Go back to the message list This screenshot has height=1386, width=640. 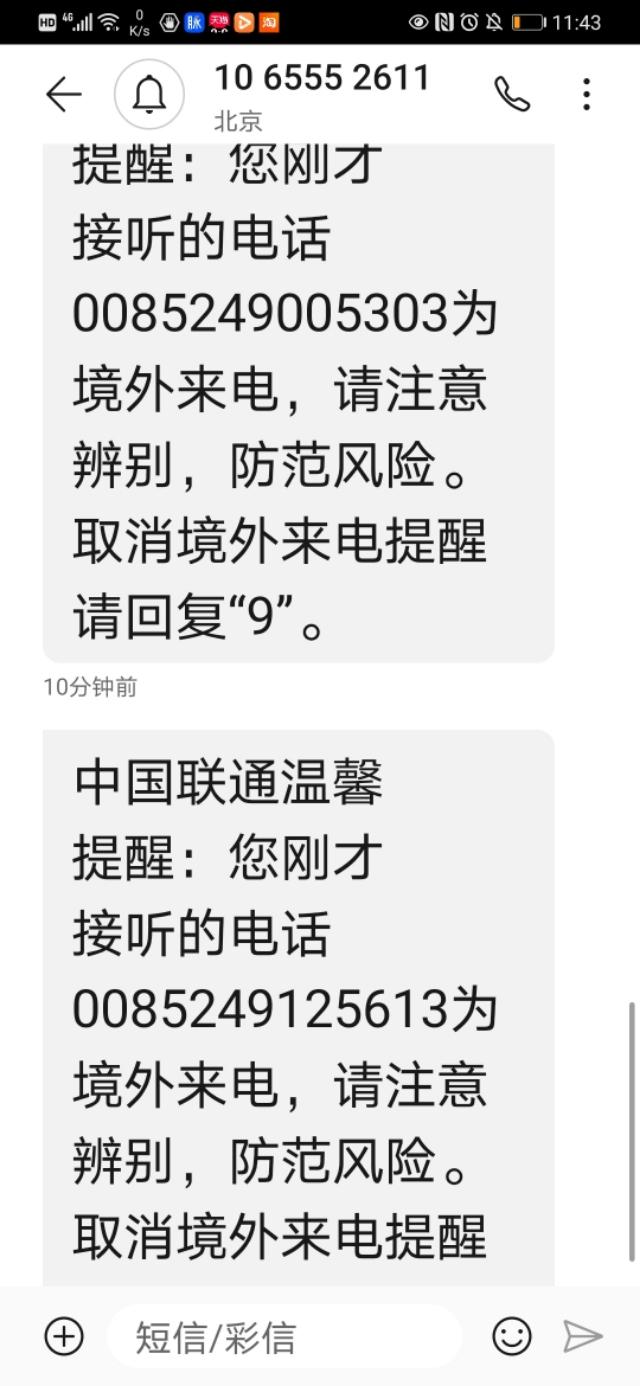point(63,95)
